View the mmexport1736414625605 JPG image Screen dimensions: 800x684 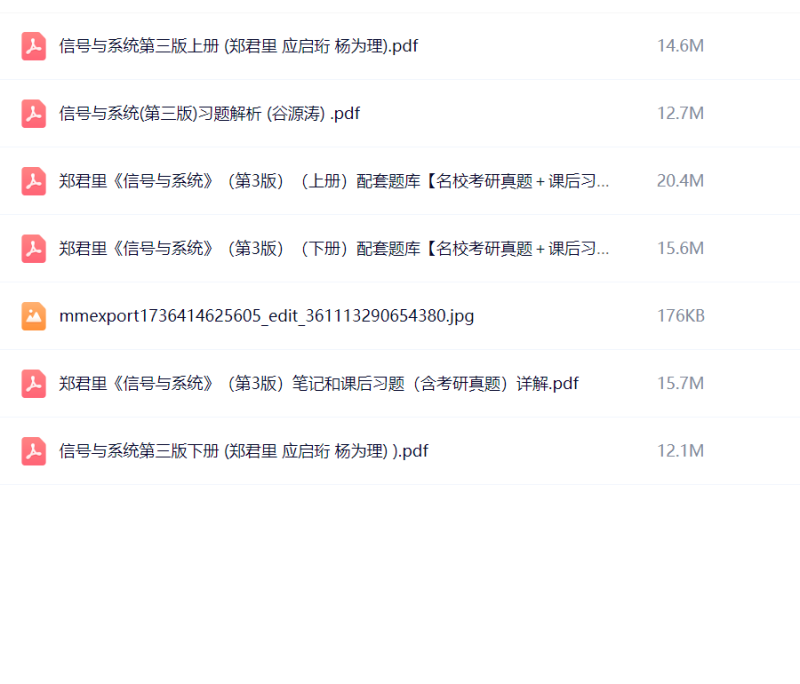tap(266, 316)
